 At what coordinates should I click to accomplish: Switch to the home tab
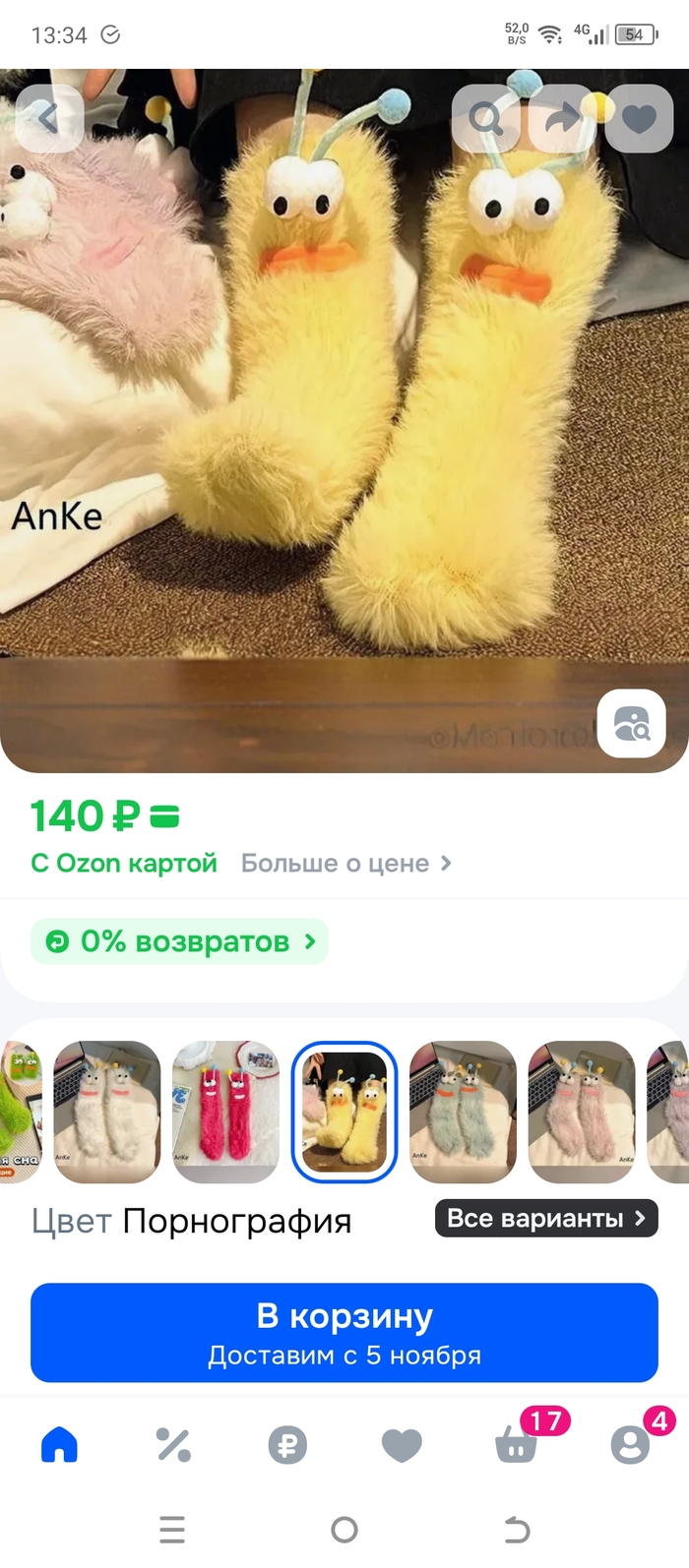59,1444
